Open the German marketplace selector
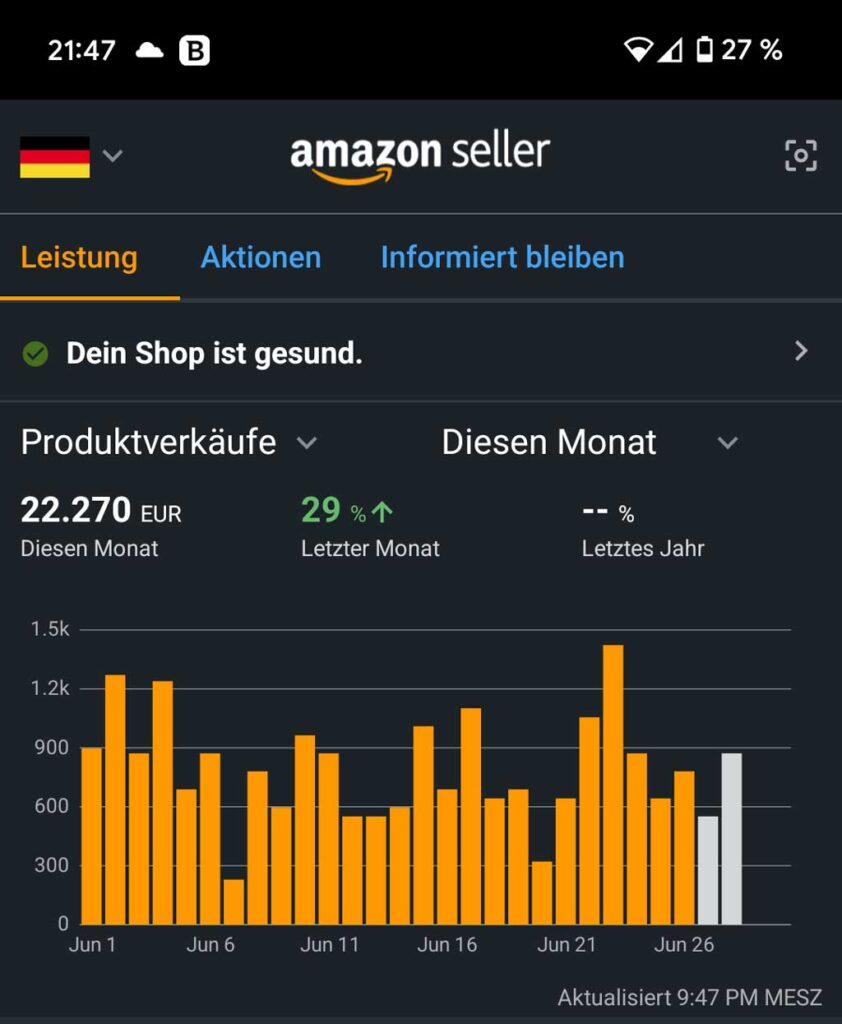 [71, 157]
